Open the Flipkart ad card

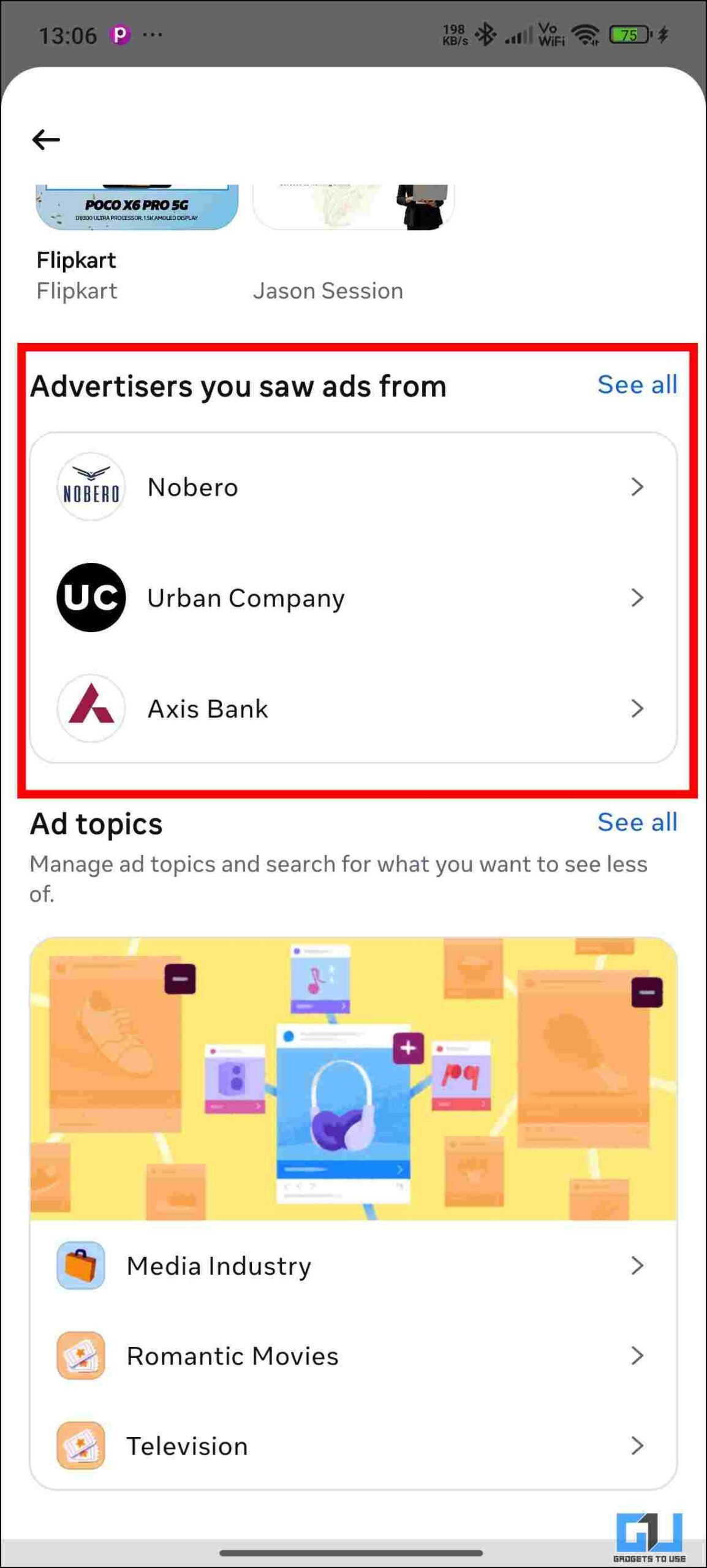(x=137, y=243)
